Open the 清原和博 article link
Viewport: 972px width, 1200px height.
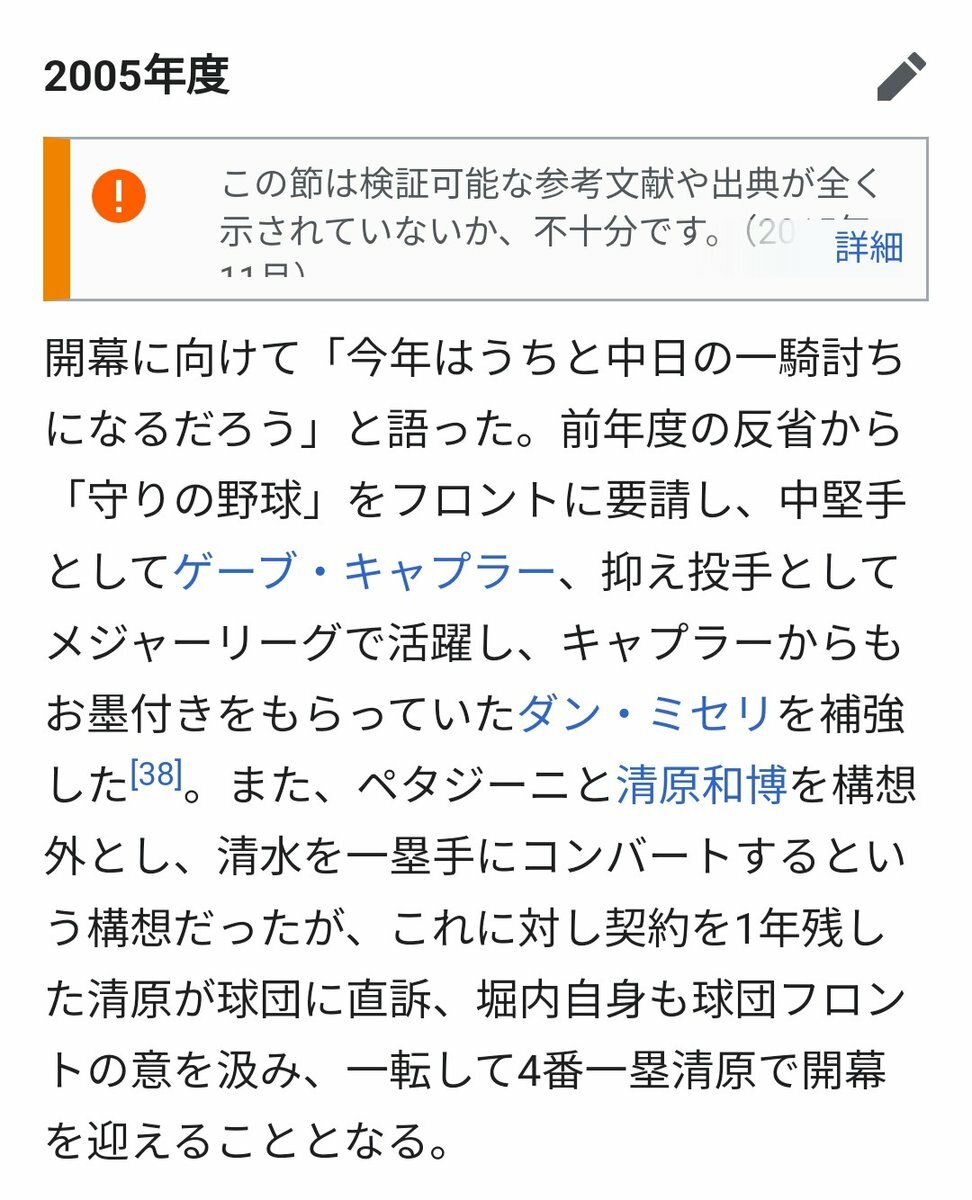point(702,787)
